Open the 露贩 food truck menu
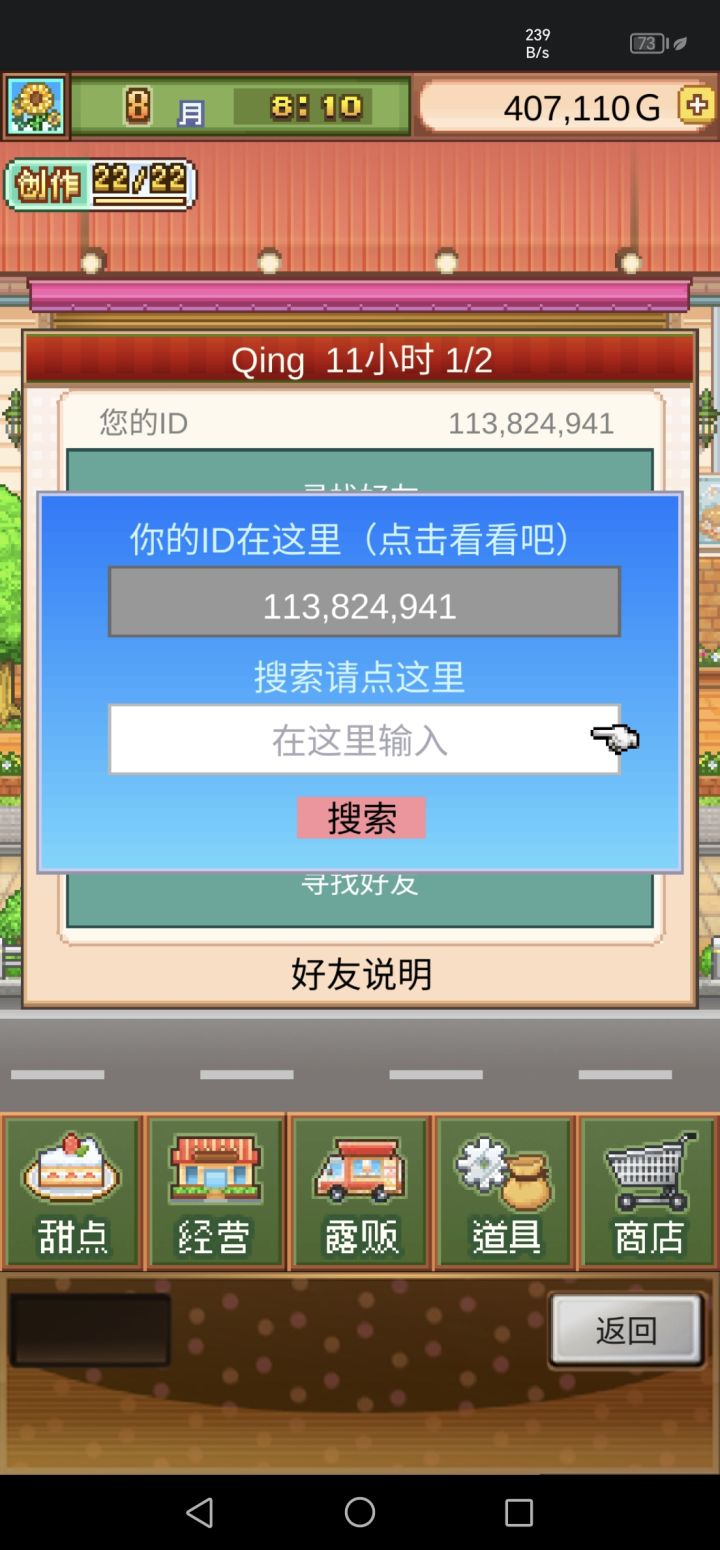Image resolution: width=720 pixels, height=1550 pixels. point(360,1192)
